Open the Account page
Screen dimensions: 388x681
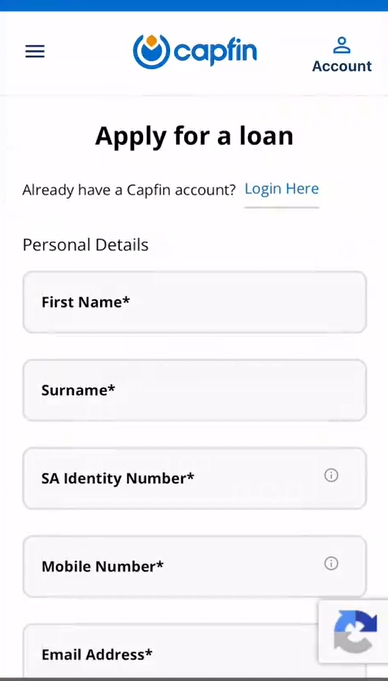(342, 55)
